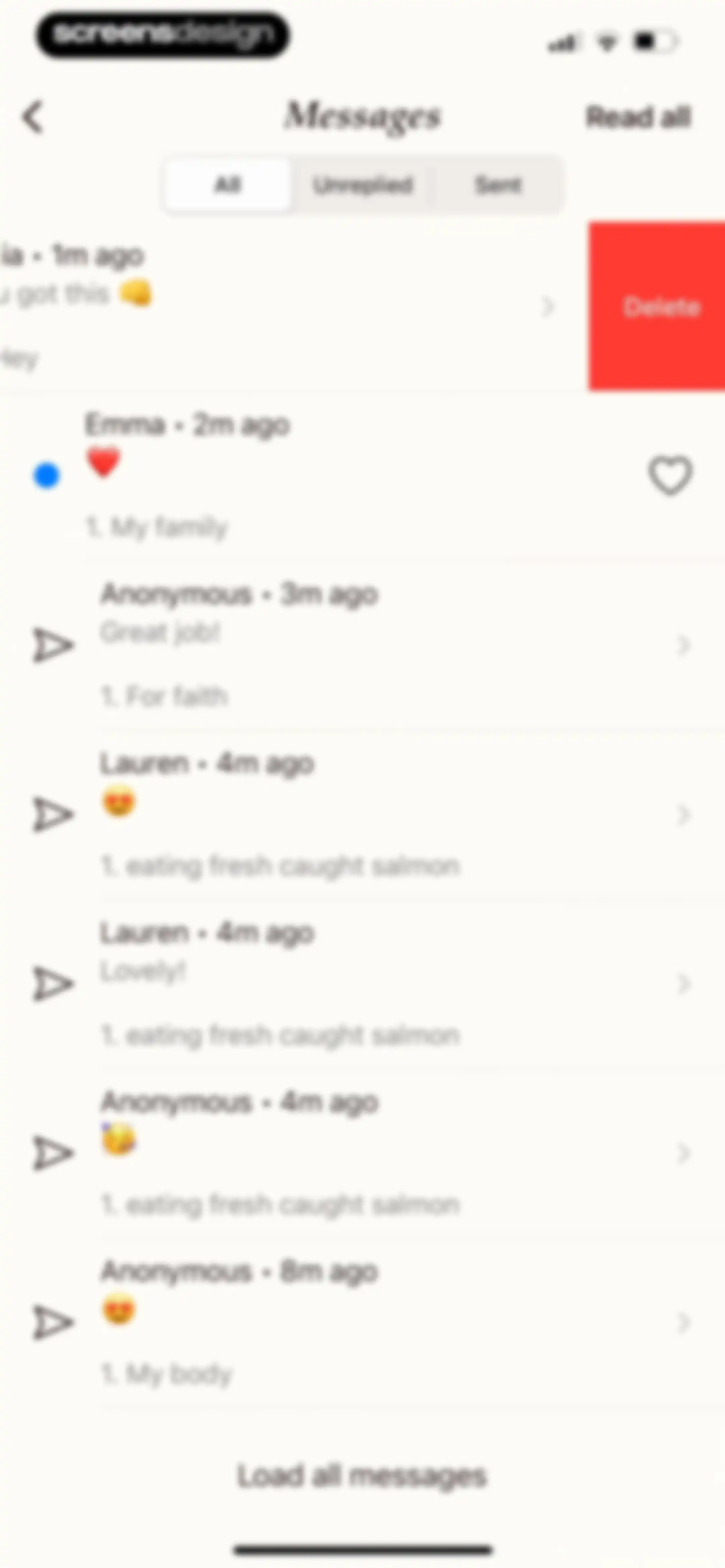
Task: Like Emma's message with the heart icon
Action: [x=670, y=475]
